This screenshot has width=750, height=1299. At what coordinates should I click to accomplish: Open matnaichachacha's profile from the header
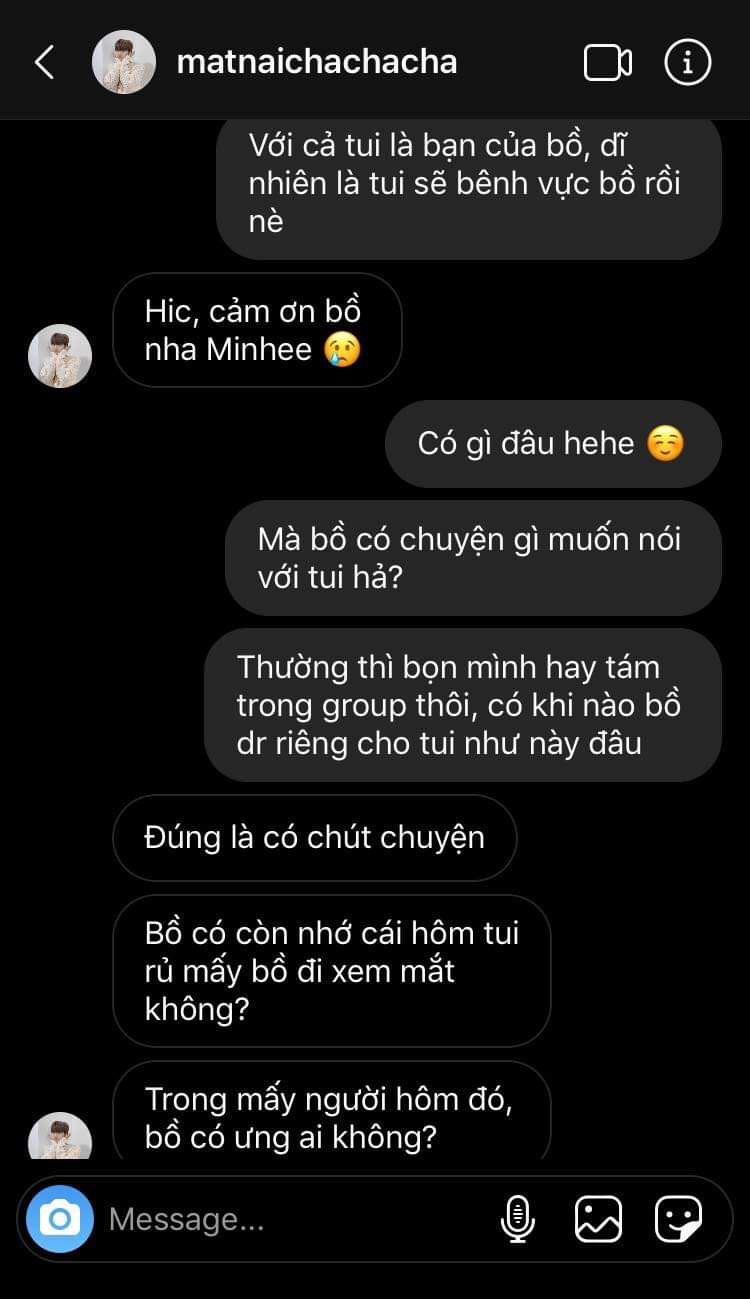[x=316, y=62]
